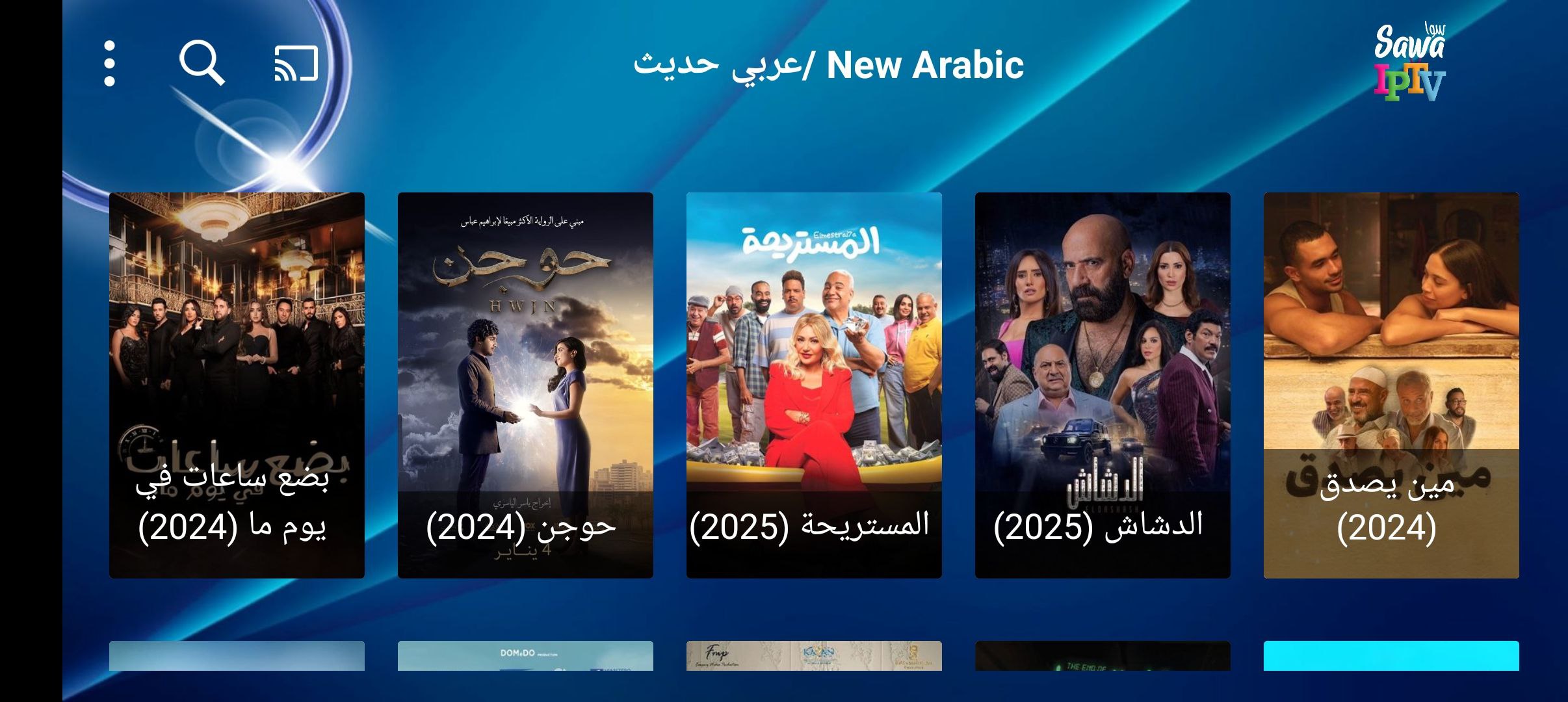Open the حوجن (2024) movie poster
This screenshot has width=1568, height=702.
click(x=525, y=385)
